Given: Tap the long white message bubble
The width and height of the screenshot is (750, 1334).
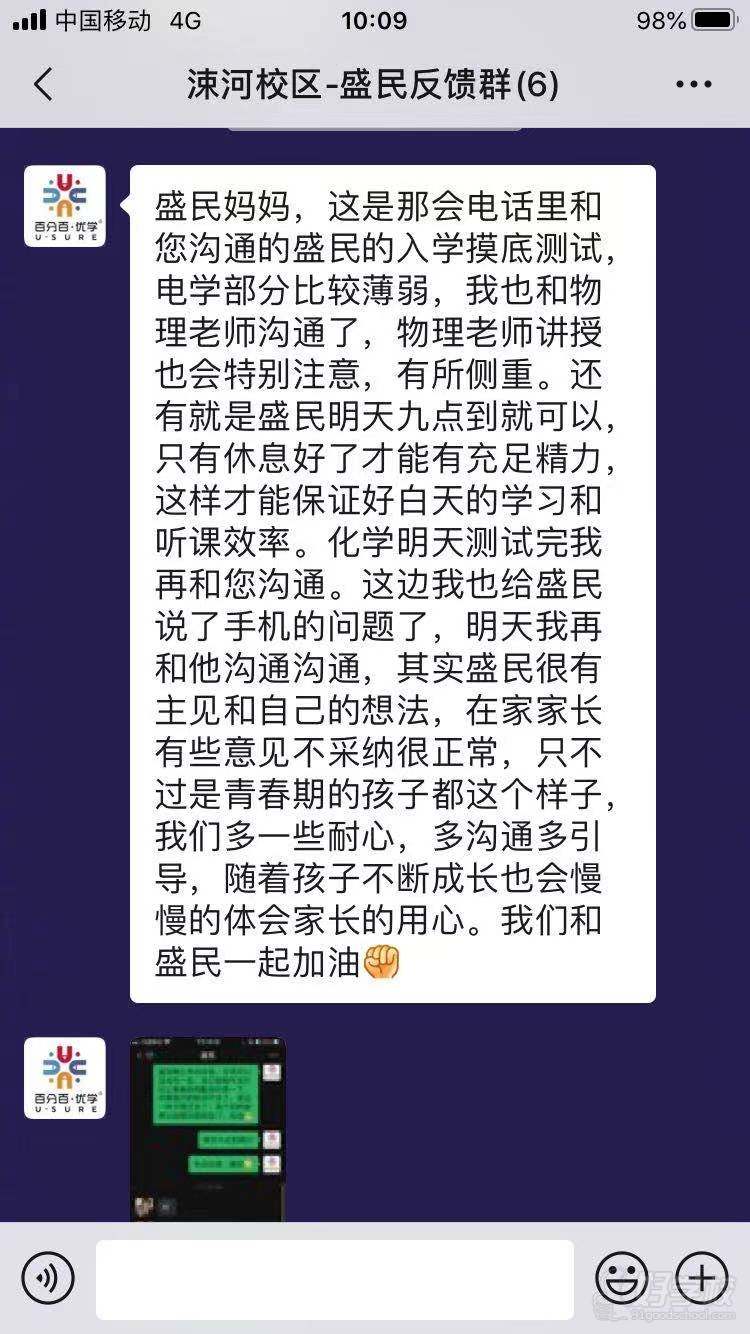Looking at the screenshot, I should click(x=390, y=580).
